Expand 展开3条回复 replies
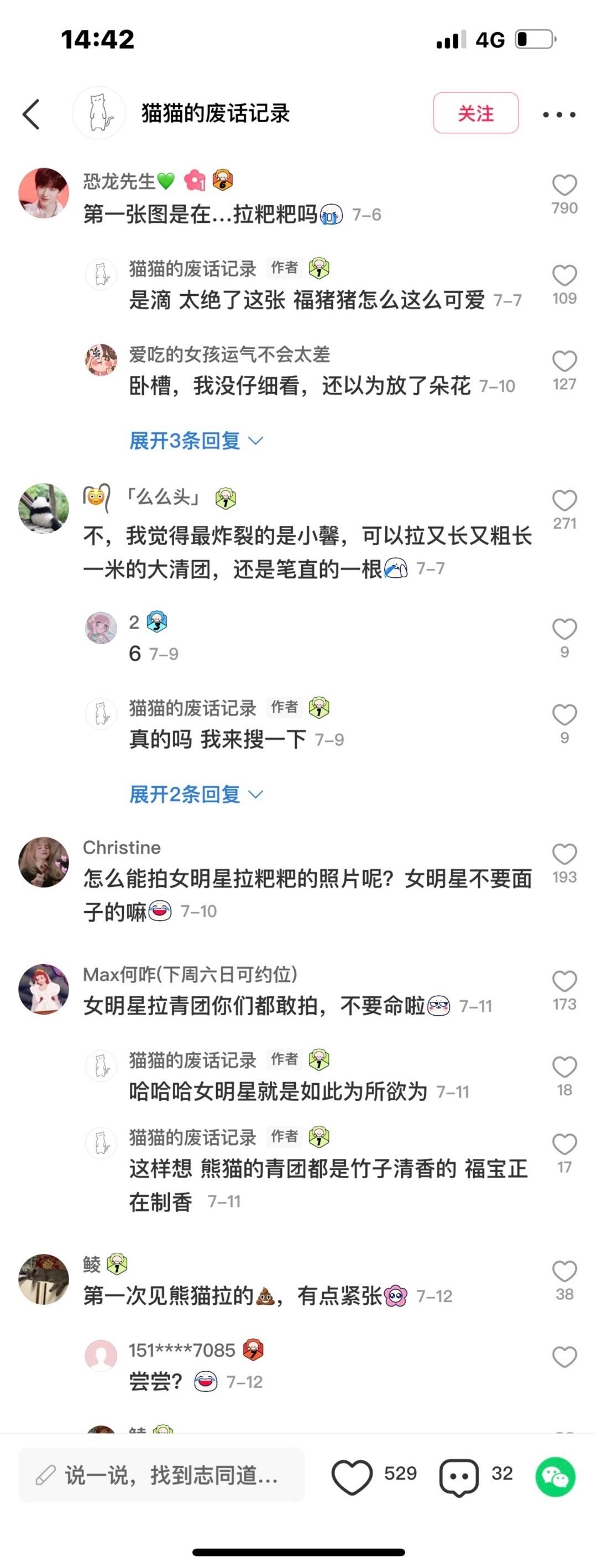 pyautogui.click(x=195, y=440)
